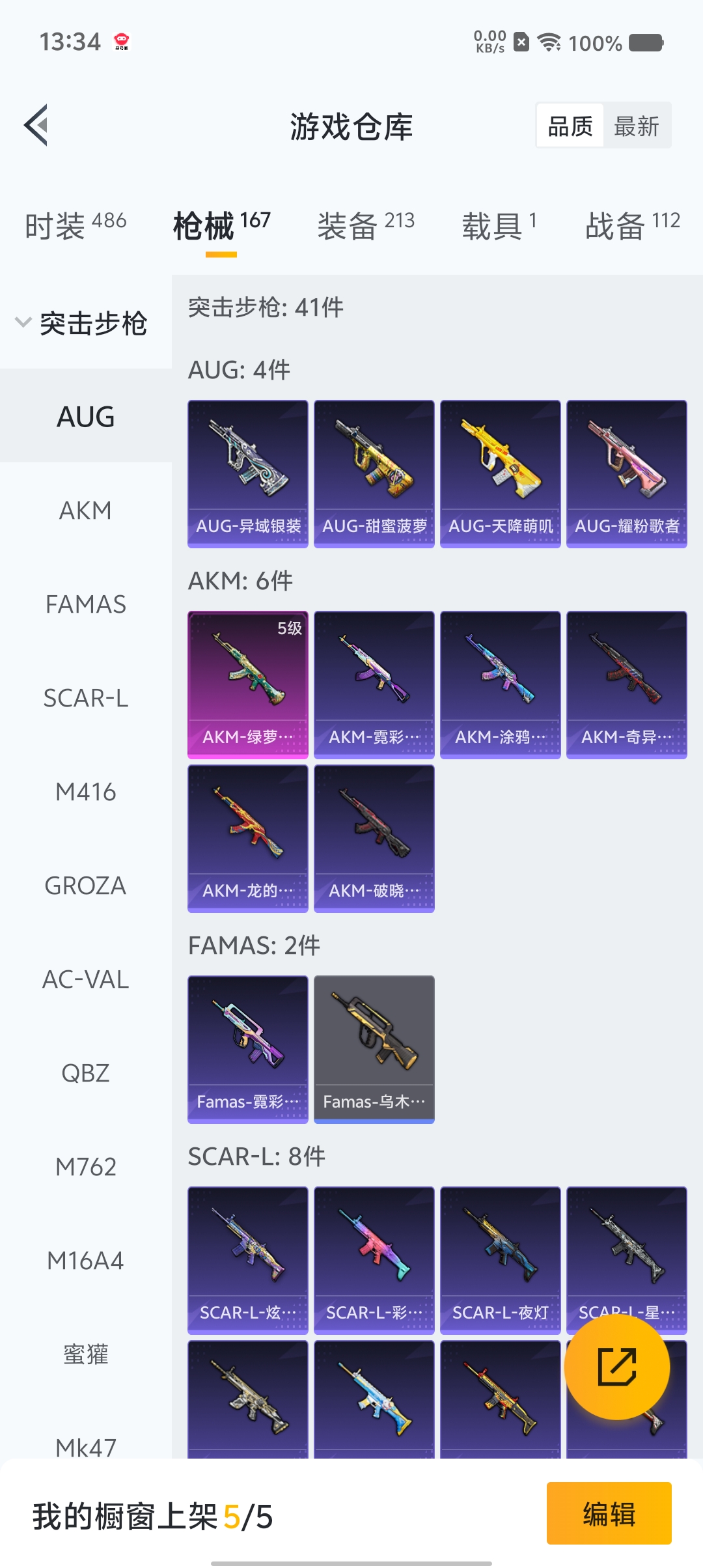Sort inventory by 品质
The width and height of the screenshot is (703, 1568).
coord(570,126)
